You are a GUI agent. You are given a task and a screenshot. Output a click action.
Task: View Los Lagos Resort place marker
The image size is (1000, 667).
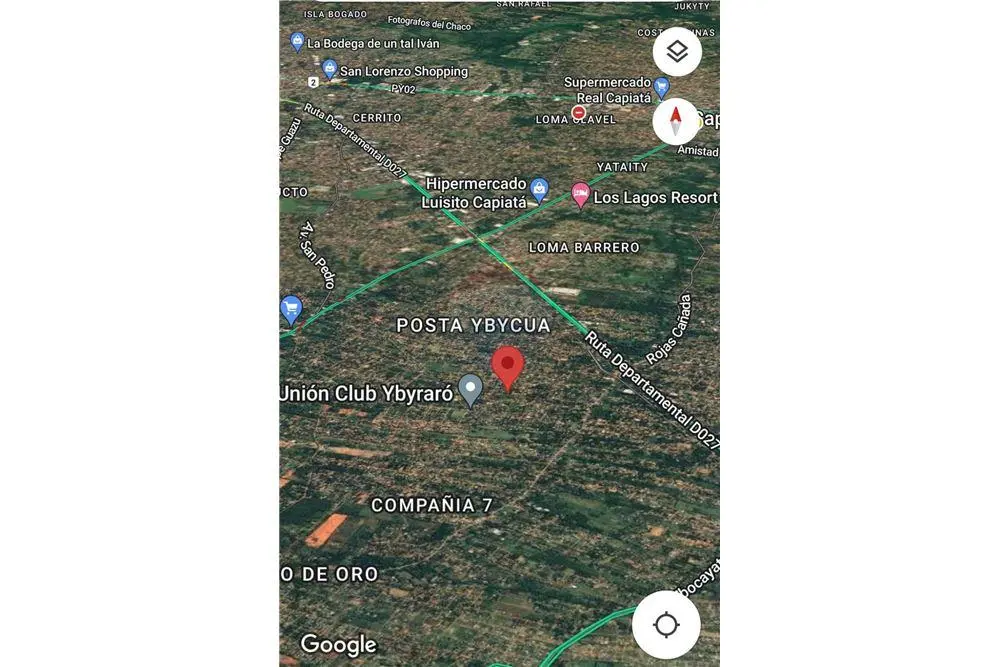point(581,195)
